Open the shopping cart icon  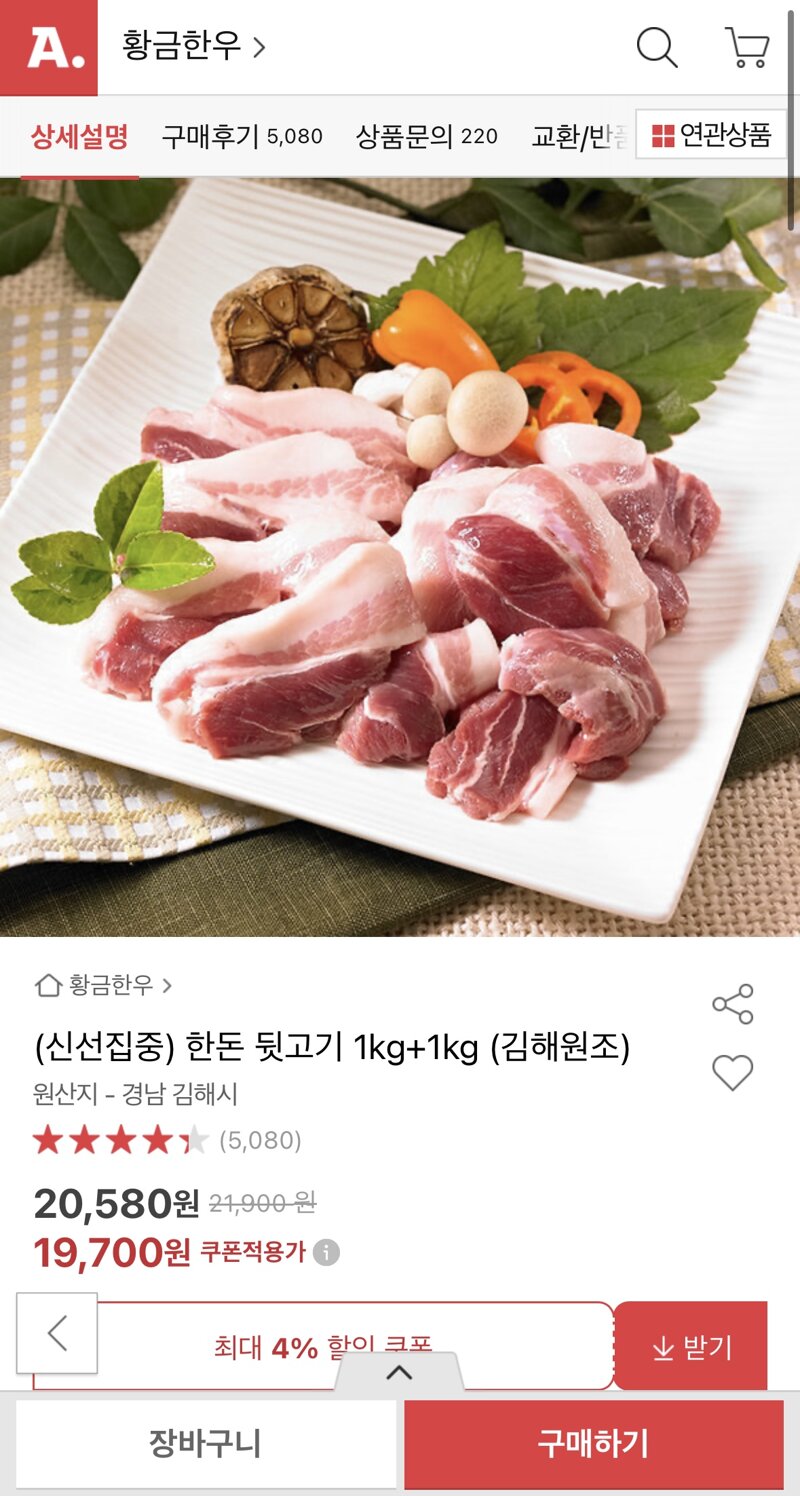[746, 47]
